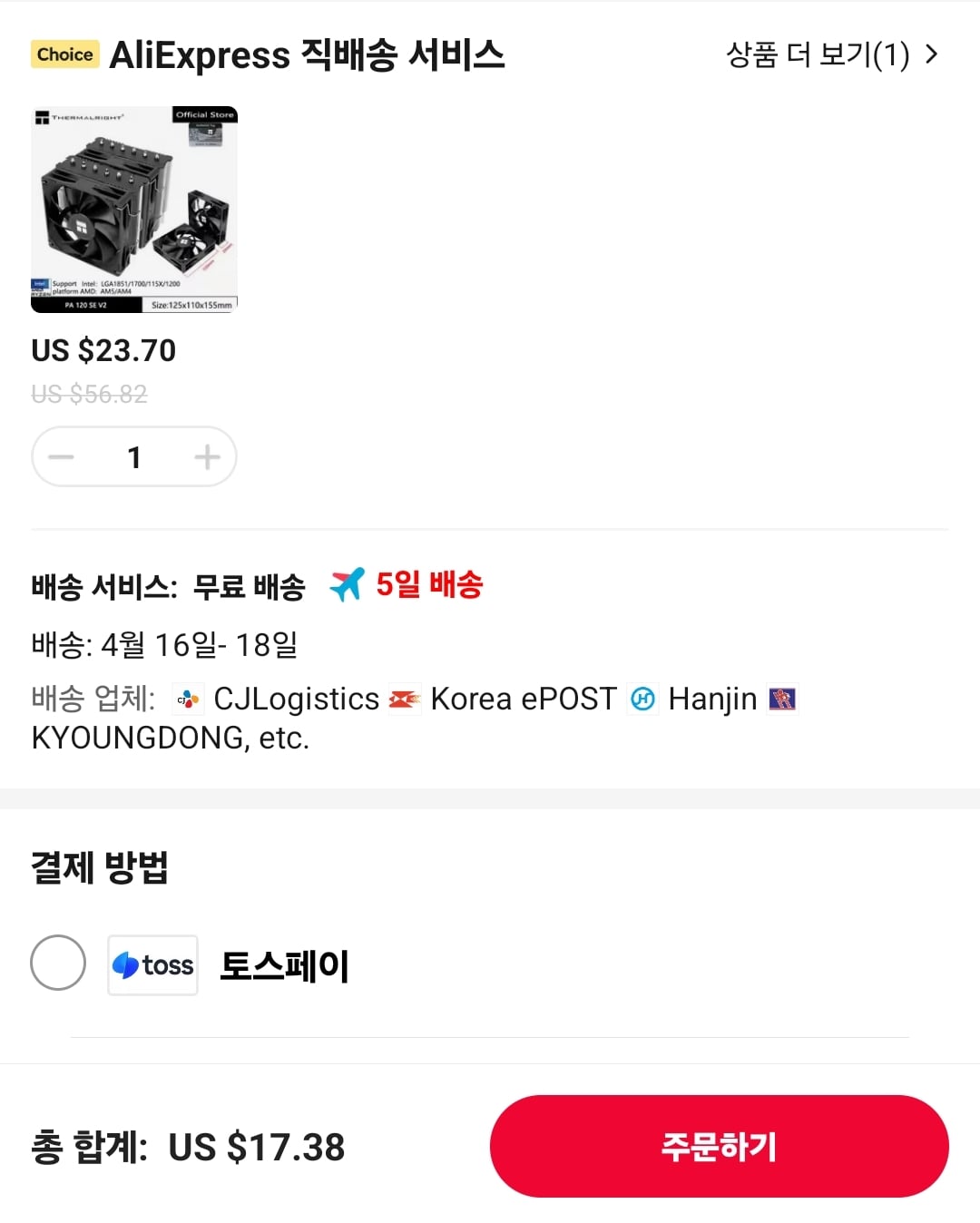The height and width of the screenshot is (1223, 980).
Task: Click the Thermalright cooler product thumbnail
Action: tap(133, 210)
